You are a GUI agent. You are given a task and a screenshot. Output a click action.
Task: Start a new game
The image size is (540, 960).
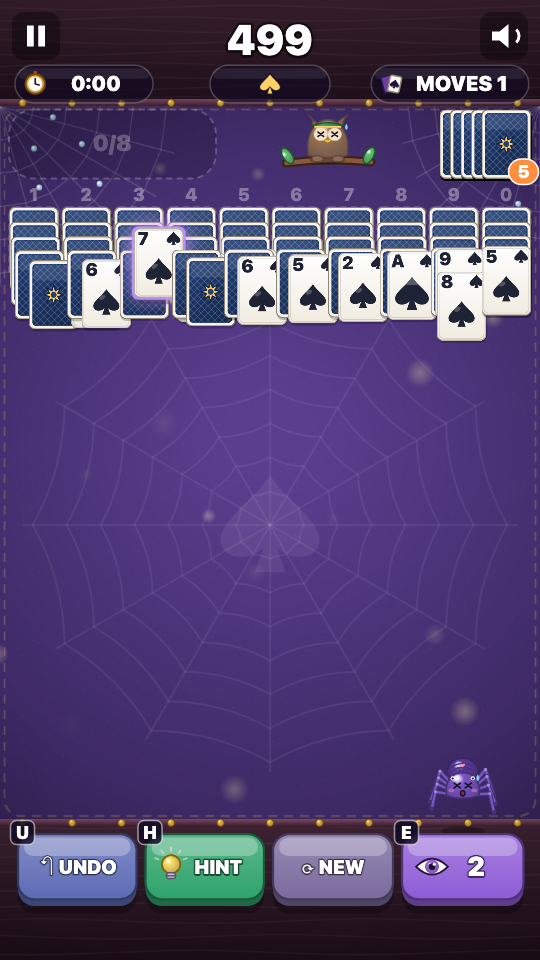pyautogui.click(x=332, y=868)
